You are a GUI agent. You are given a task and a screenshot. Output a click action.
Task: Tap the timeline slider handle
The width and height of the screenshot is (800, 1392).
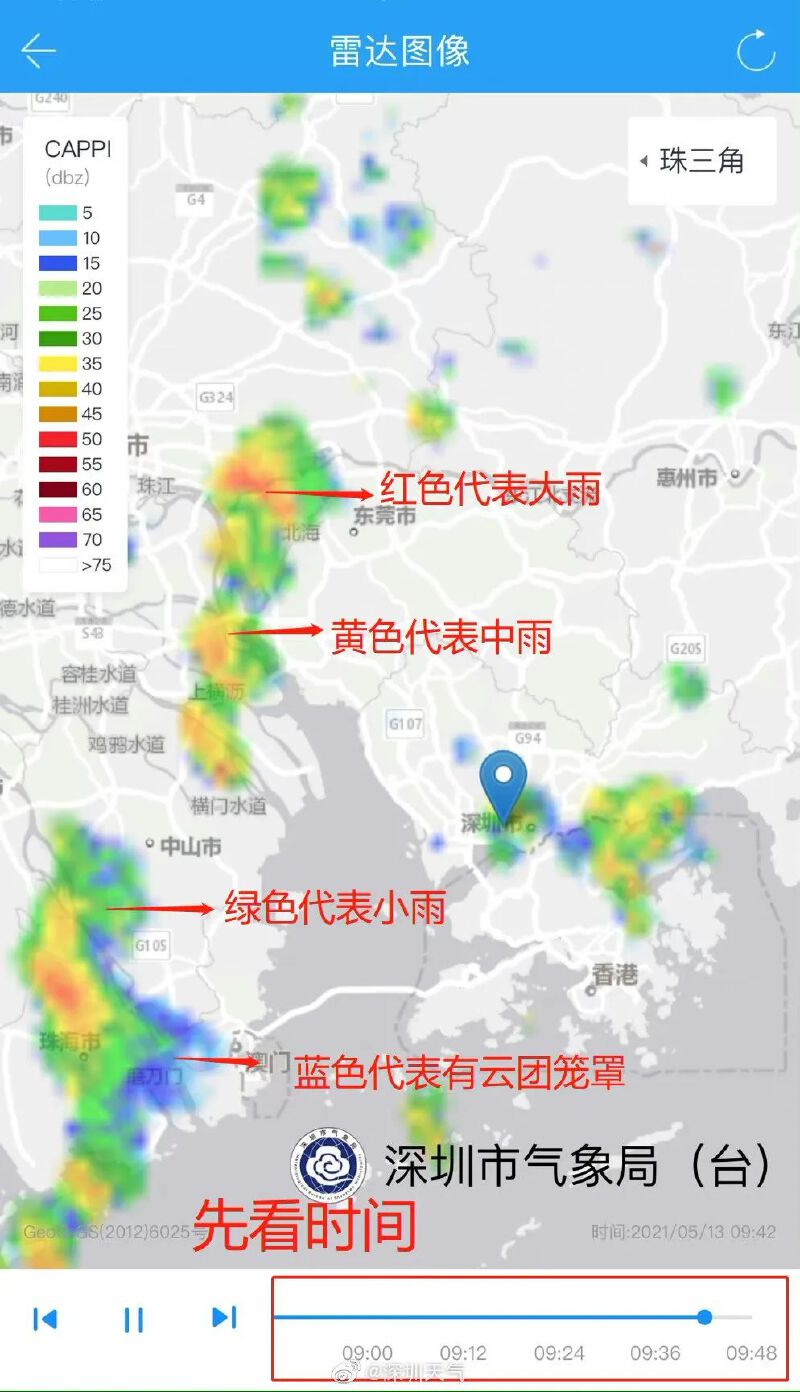705,1317
